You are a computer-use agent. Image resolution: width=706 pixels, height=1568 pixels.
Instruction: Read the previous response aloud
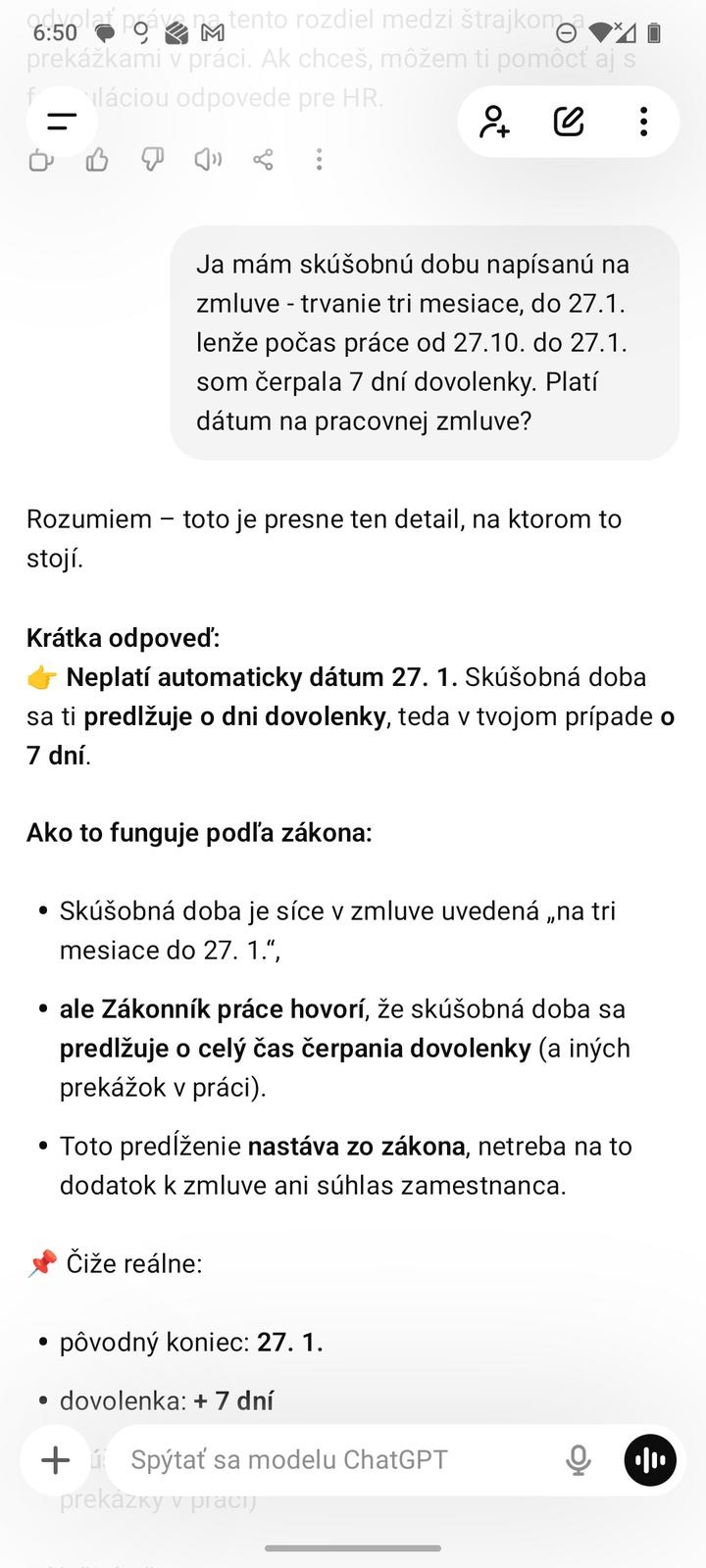pos(208,160)
